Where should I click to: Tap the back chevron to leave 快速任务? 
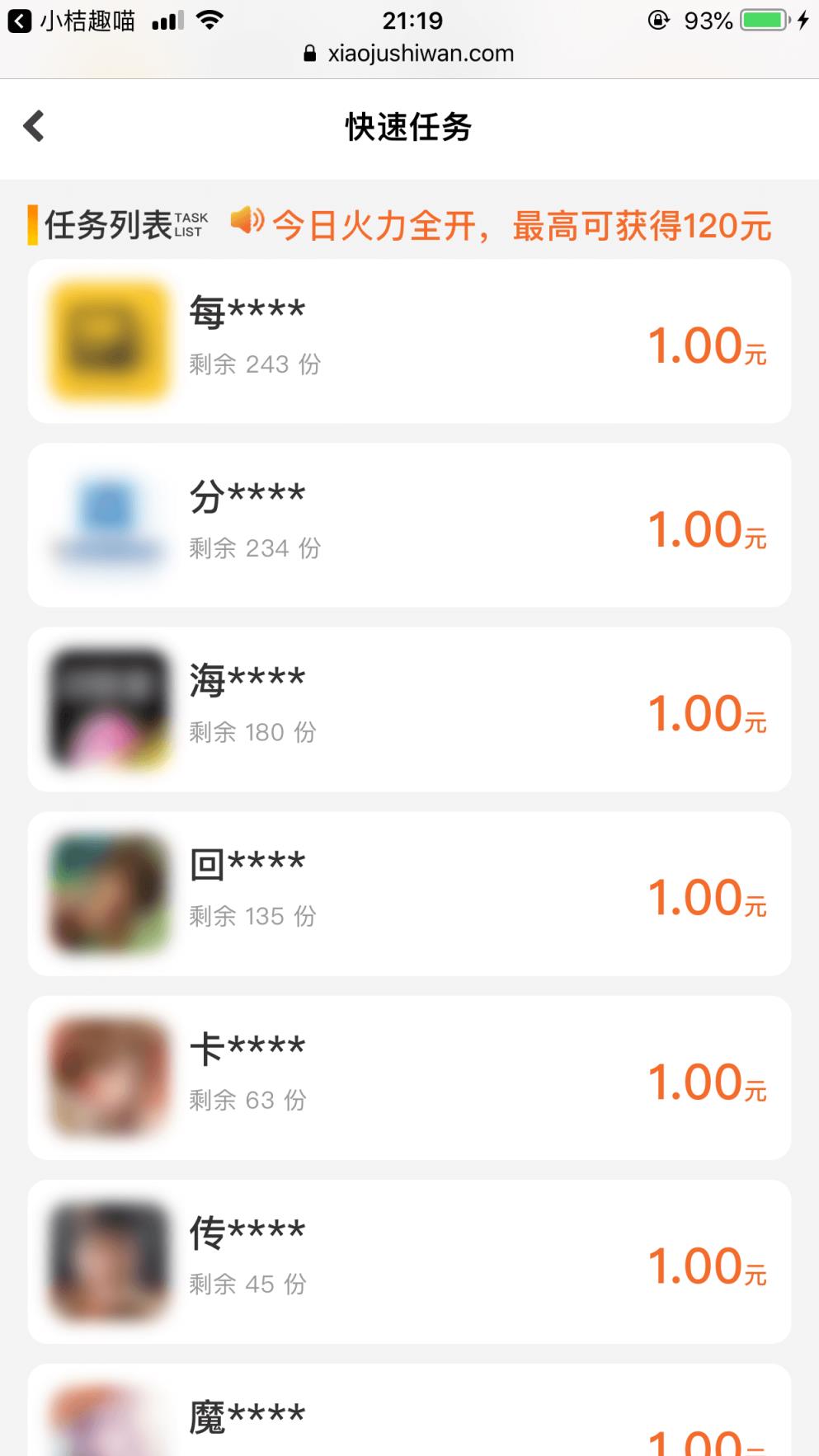(33, 125)
